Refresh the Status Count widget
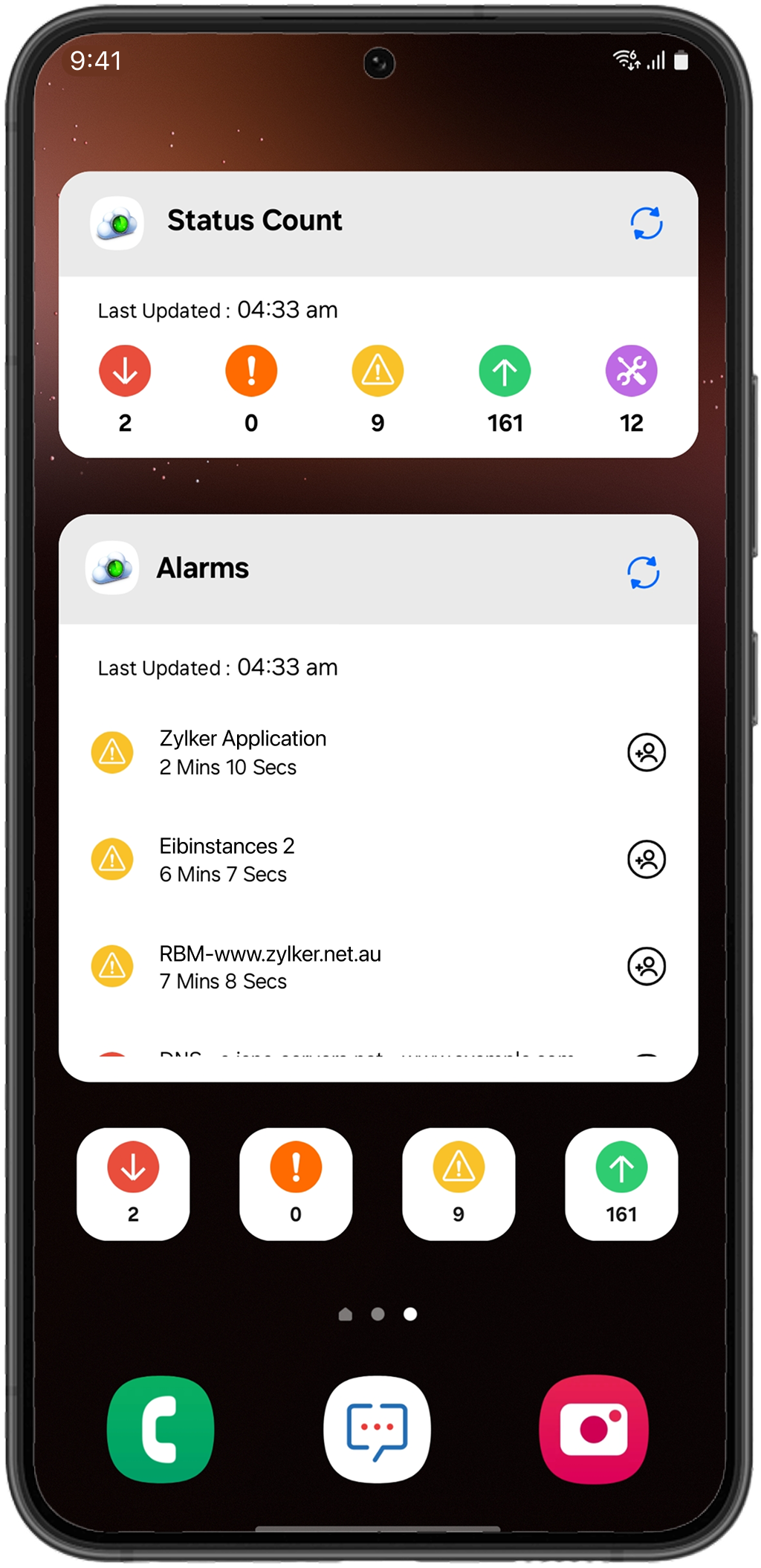This screenshot has height=1568, width=761. (647, 223)
